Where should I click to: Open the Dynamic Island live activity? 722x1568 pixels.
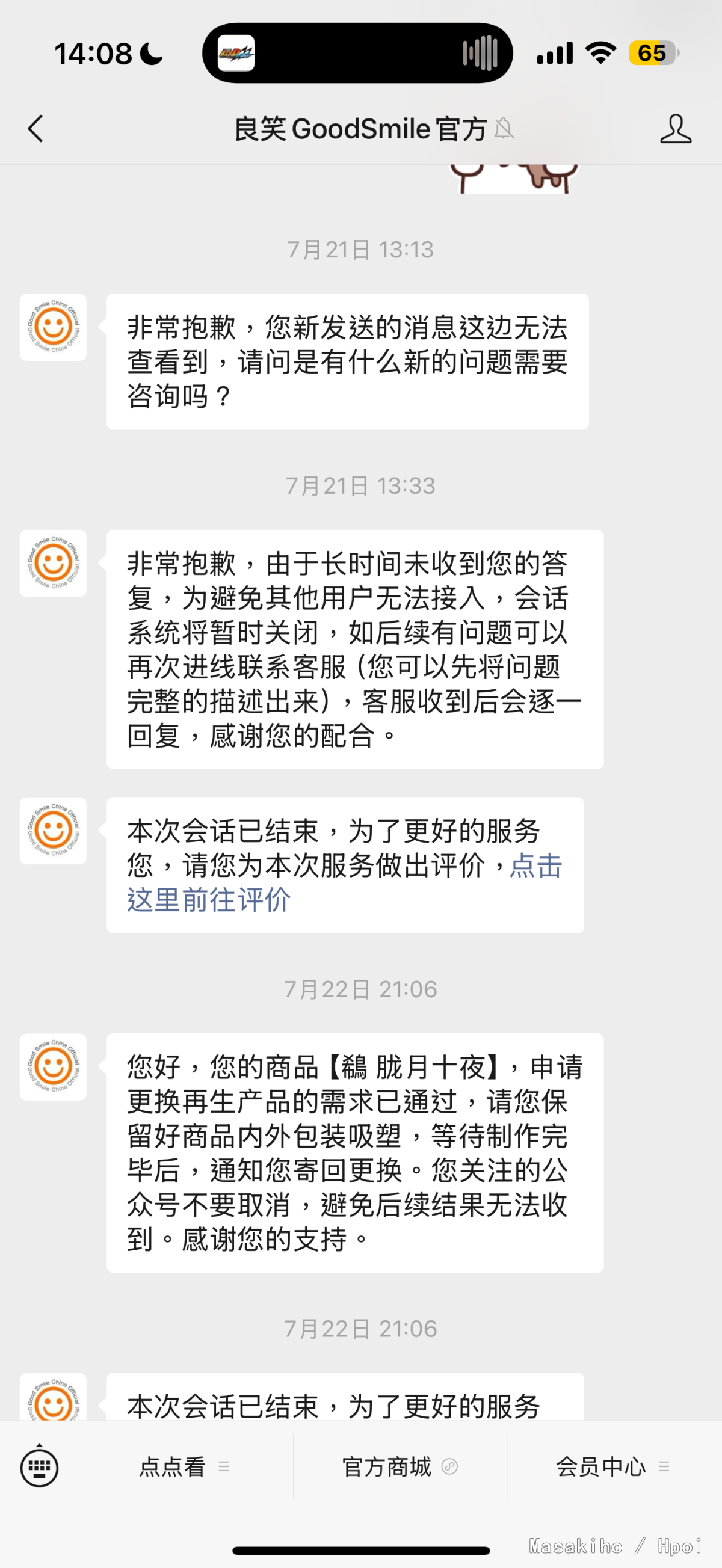click(357, 53)
